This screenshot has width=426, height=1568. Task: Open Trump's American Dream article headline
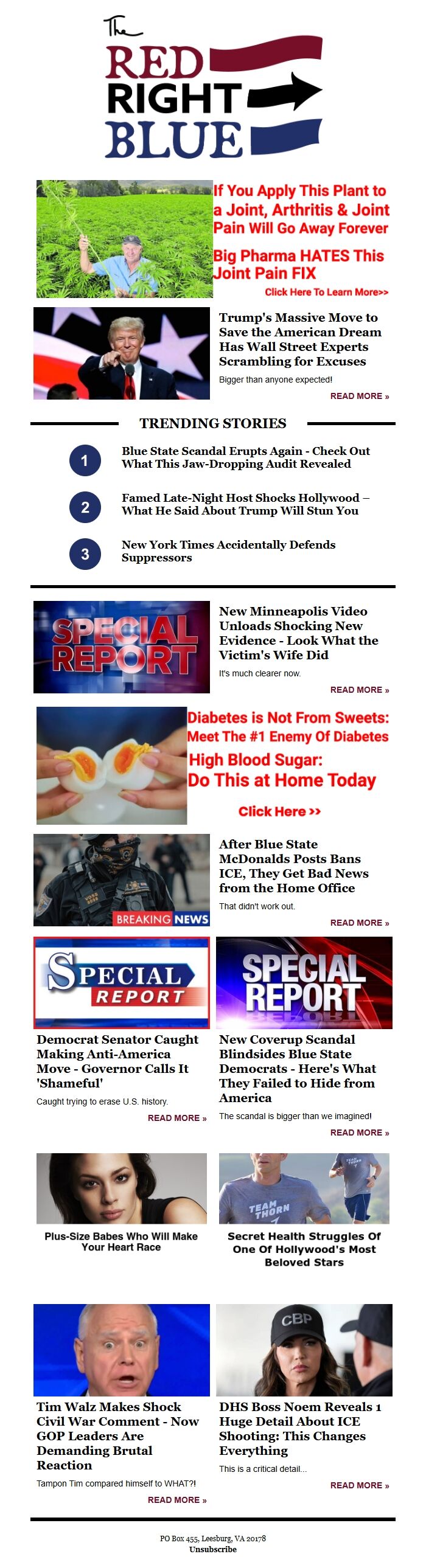pos(299,339)
